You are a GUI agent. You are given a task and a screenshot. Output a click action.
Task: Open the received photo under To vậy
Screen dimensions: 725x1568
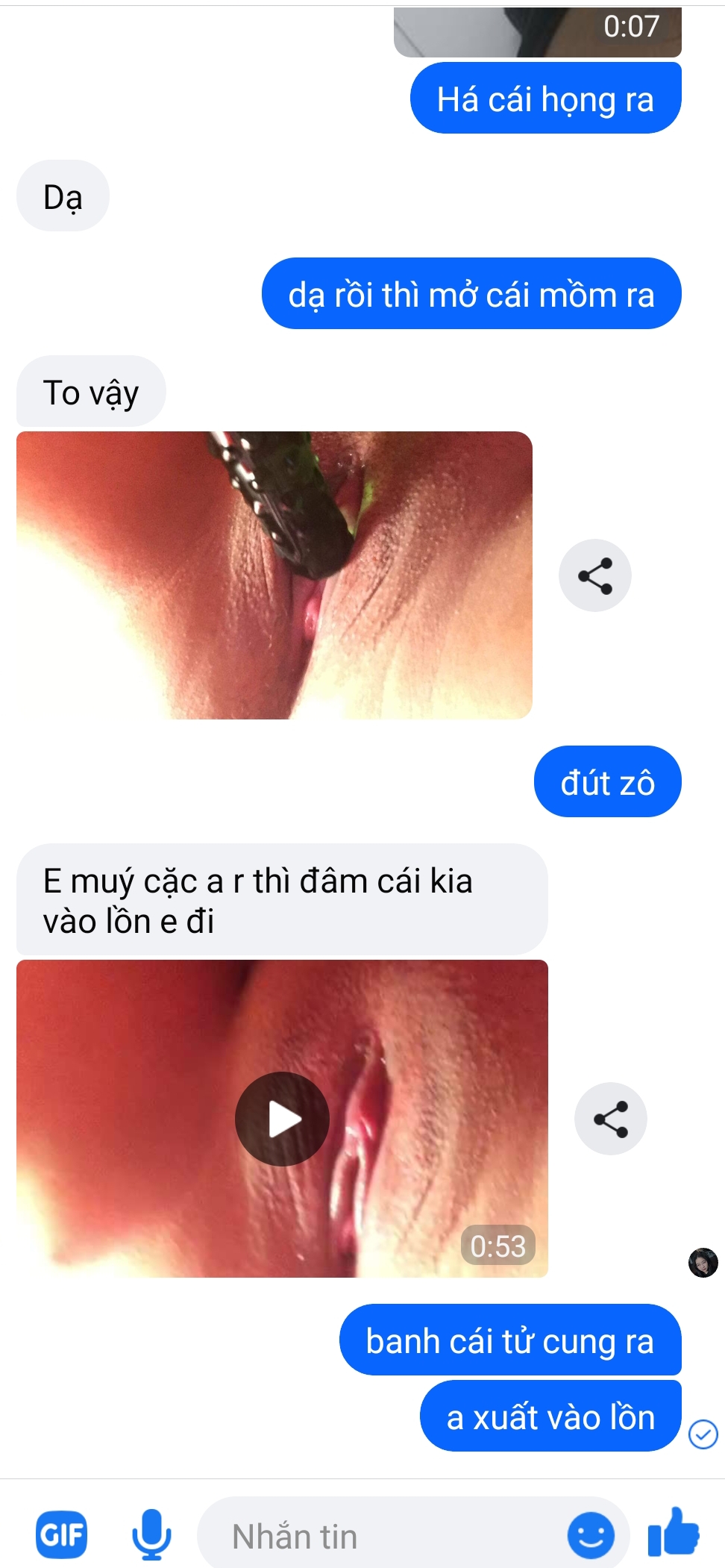(274, 575)
